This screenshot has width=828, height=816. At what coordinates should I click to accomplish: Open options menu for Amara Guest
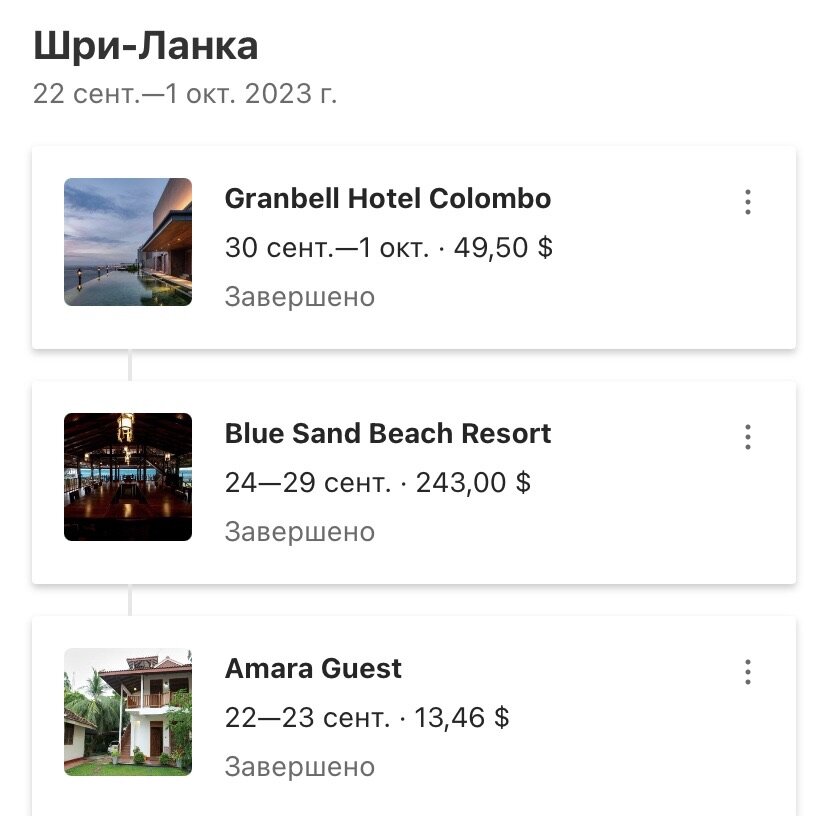(747, 672)
